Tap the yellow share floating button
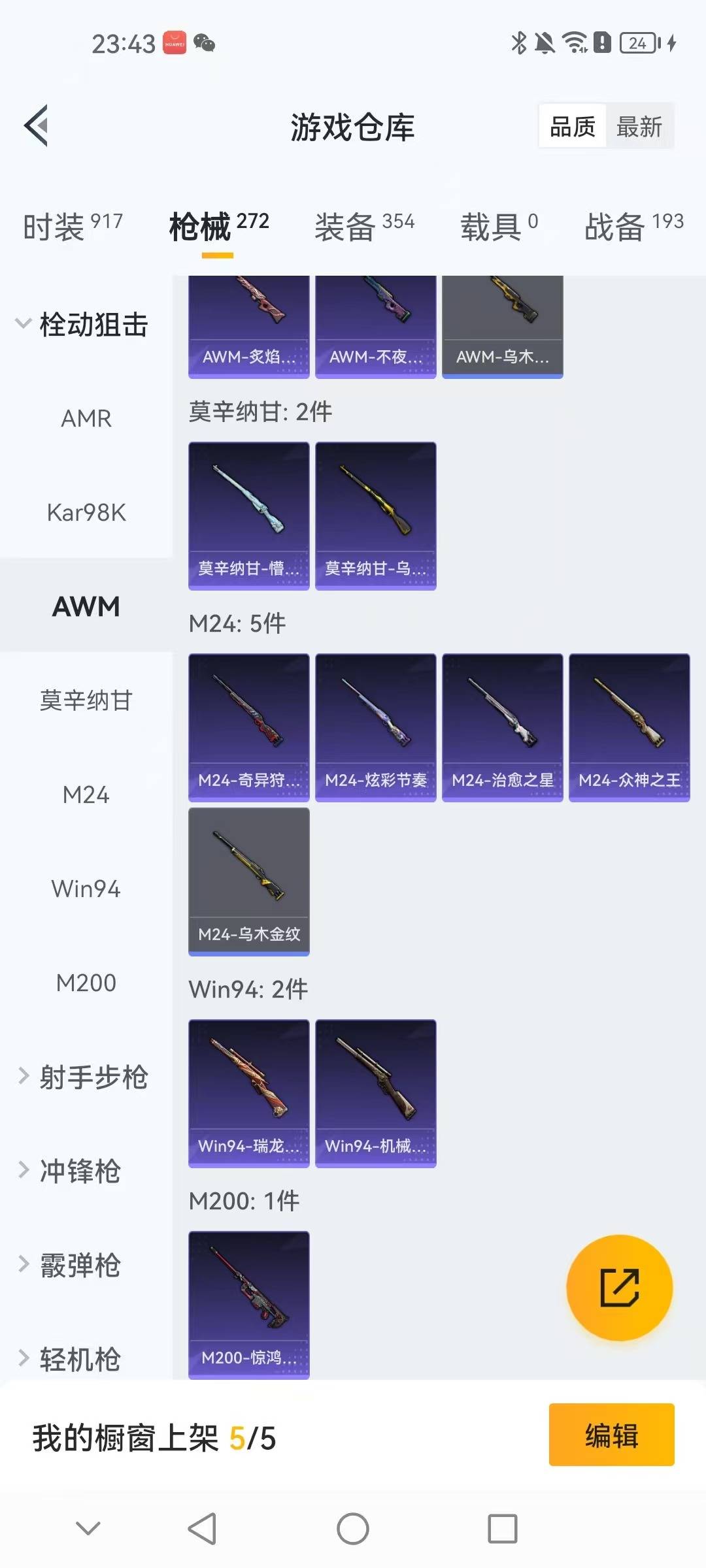The height and width of the screenshot is (1568, 706). pyautogui.click(x=619, y=1287)
